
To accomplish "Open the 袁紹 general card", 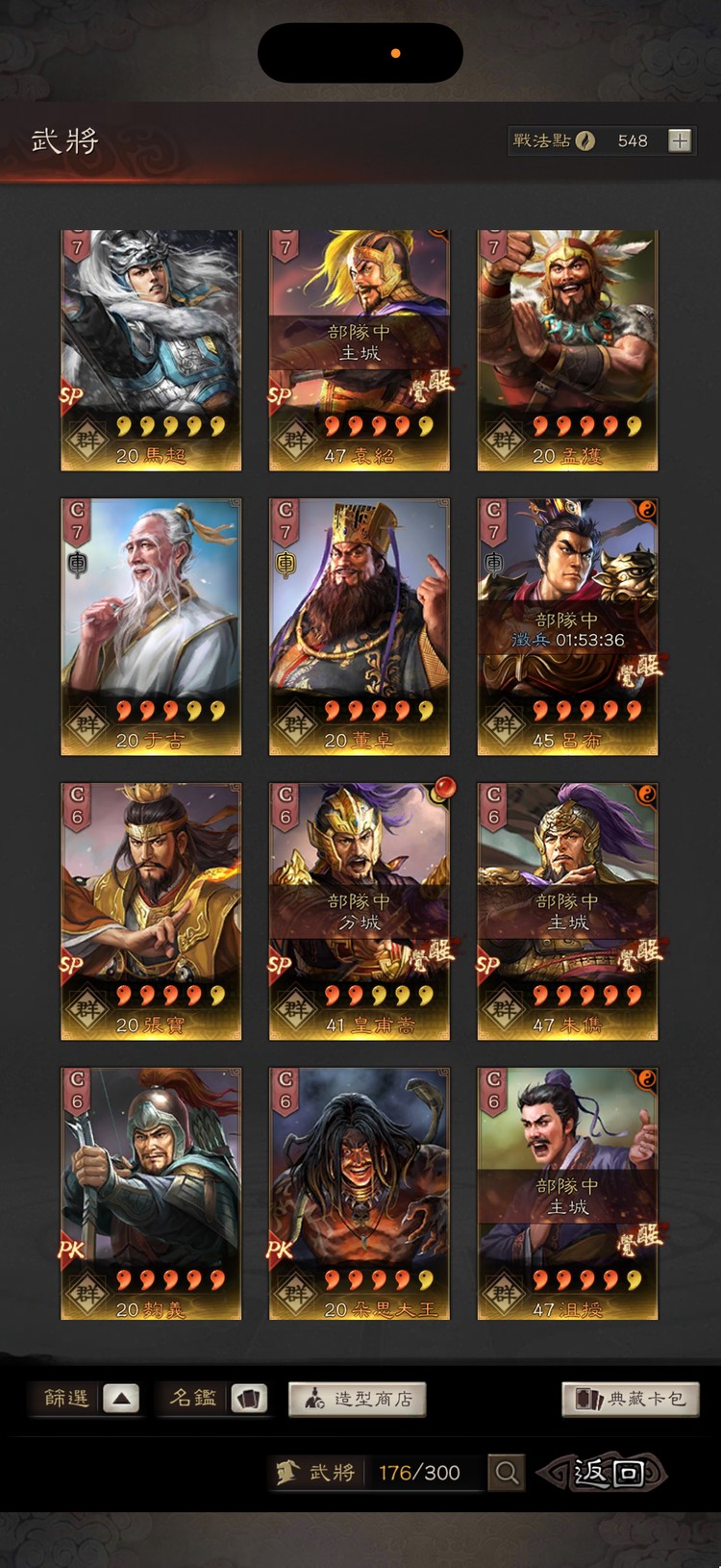I will (x=360, y=350).
